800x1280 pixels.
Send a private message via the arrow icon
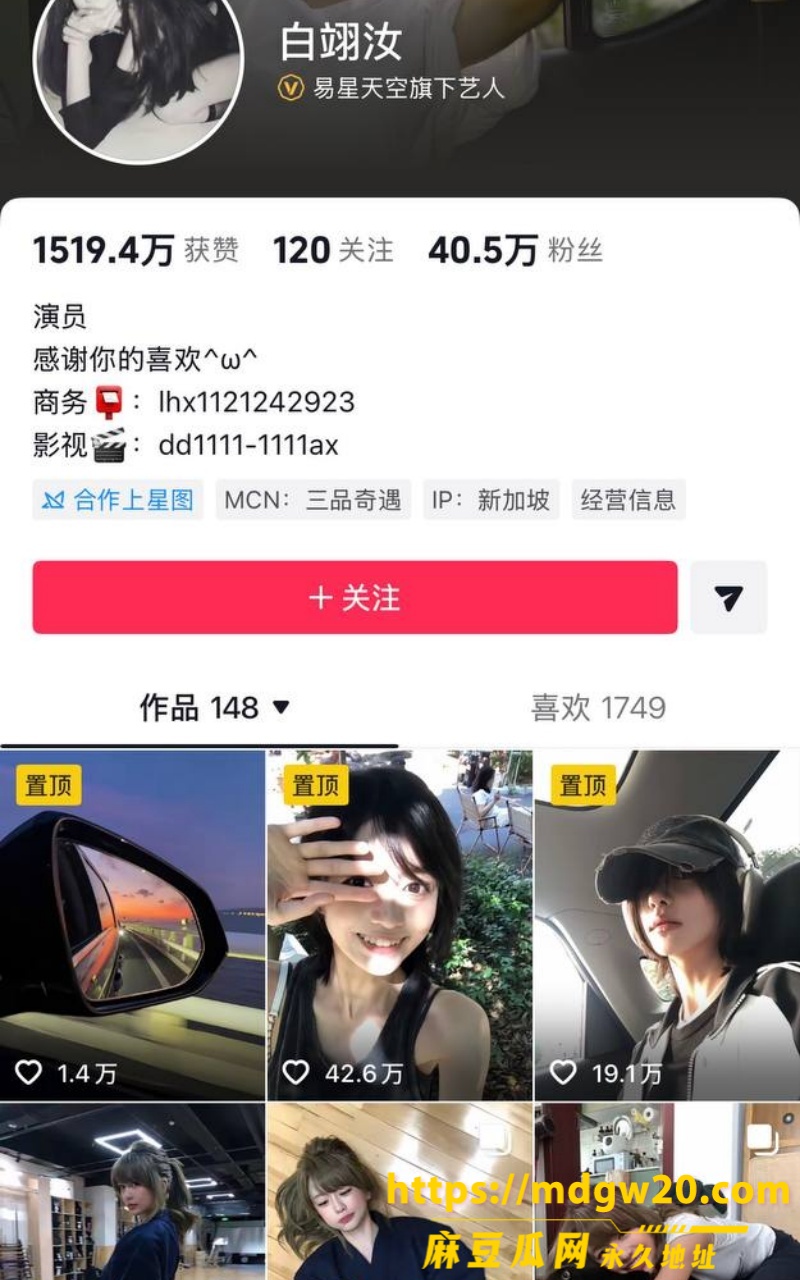(x=729, y=597)
